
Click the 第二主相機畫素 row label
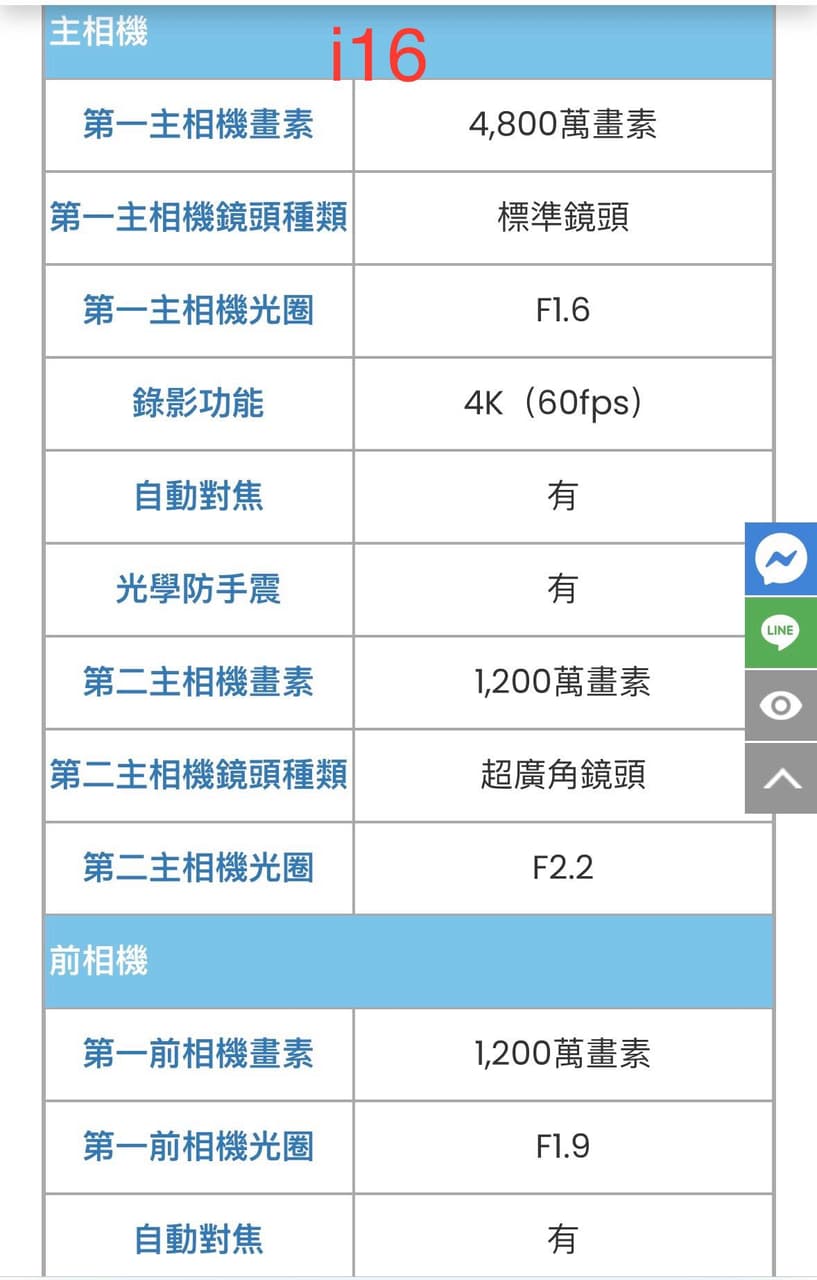(197, 682)
